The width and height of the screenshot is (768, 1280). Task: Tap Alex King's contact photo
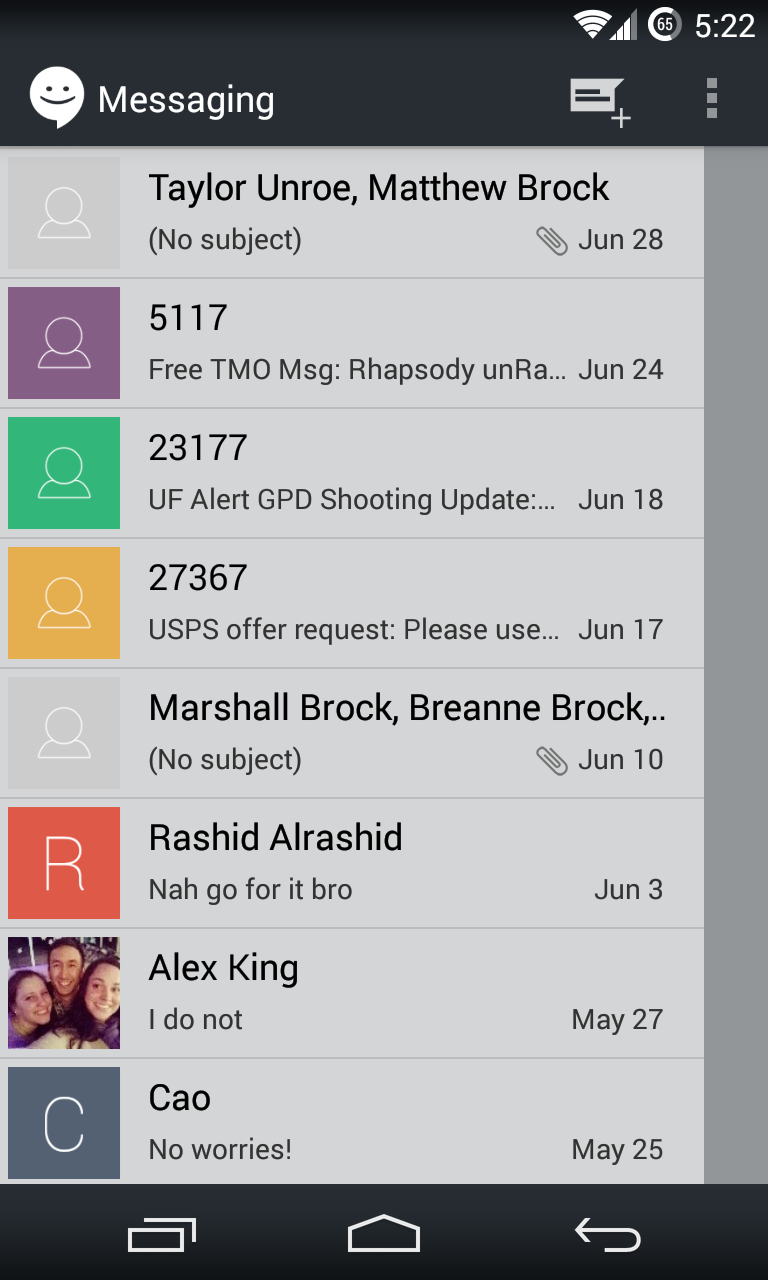[64, 993]
